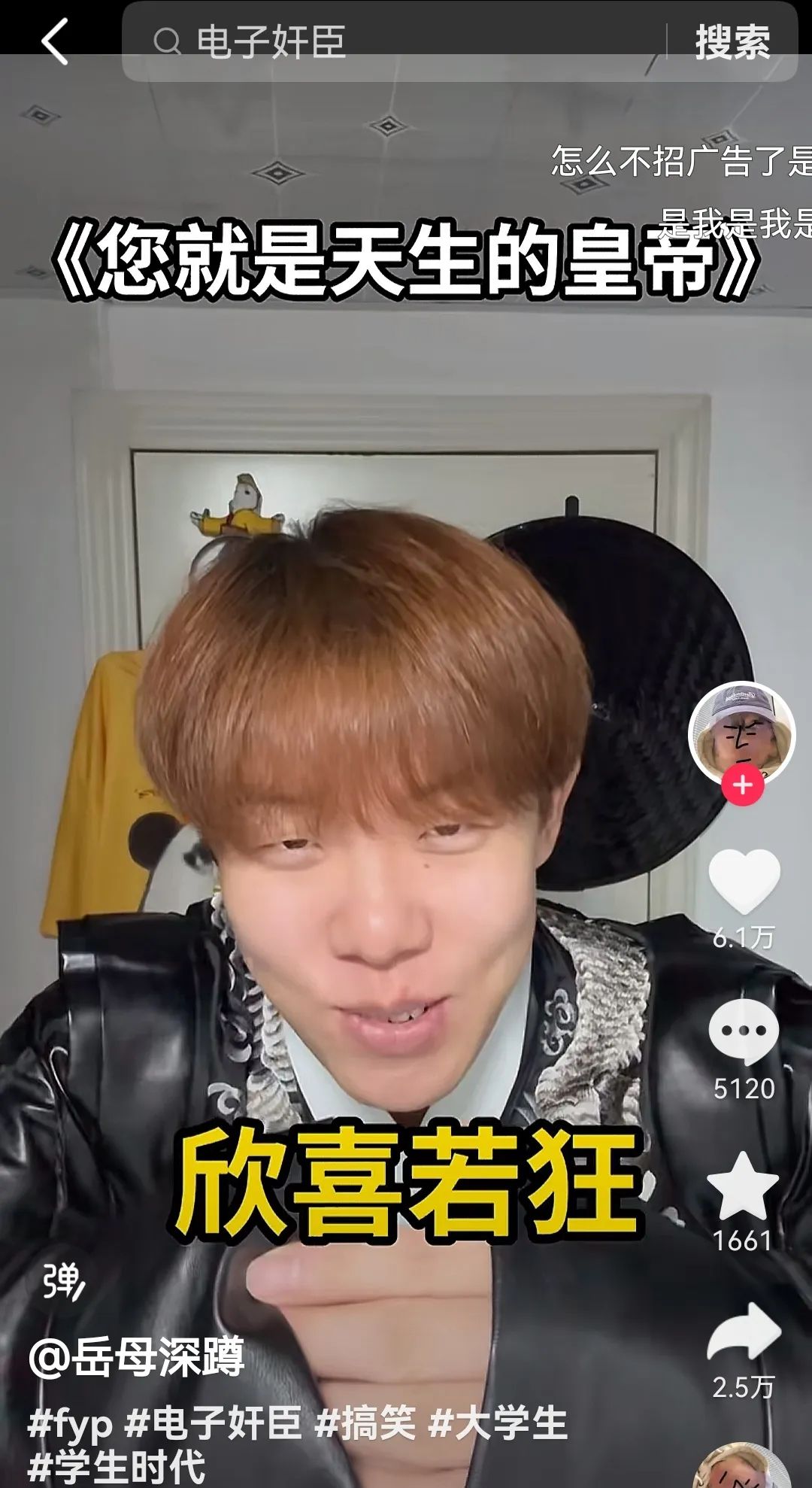Share this video via the arrow icon
The height and width of the screenshot is (1488, 812).
(744, 1333)
